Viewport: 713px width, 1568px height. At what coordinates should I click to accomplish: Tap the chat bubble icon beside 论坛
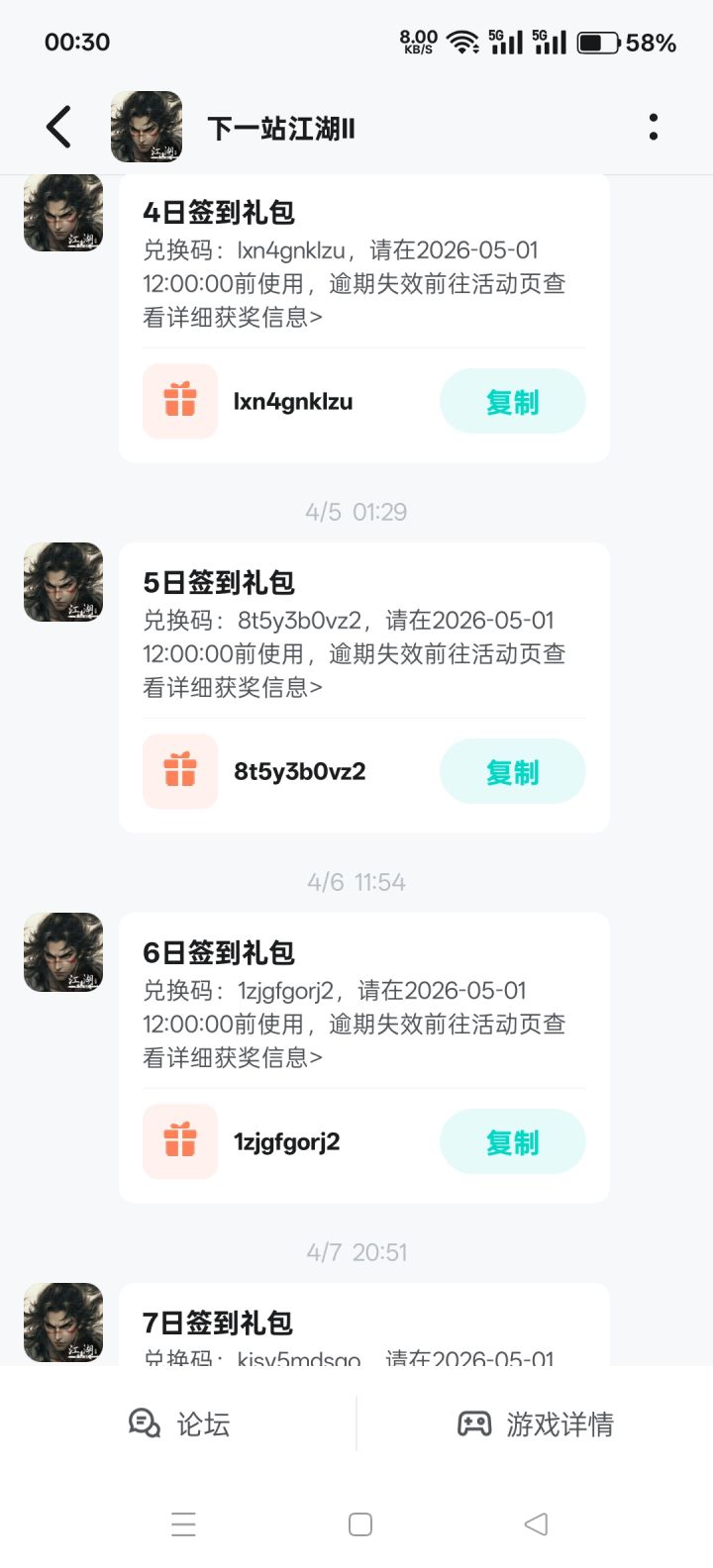(145, 1424)
